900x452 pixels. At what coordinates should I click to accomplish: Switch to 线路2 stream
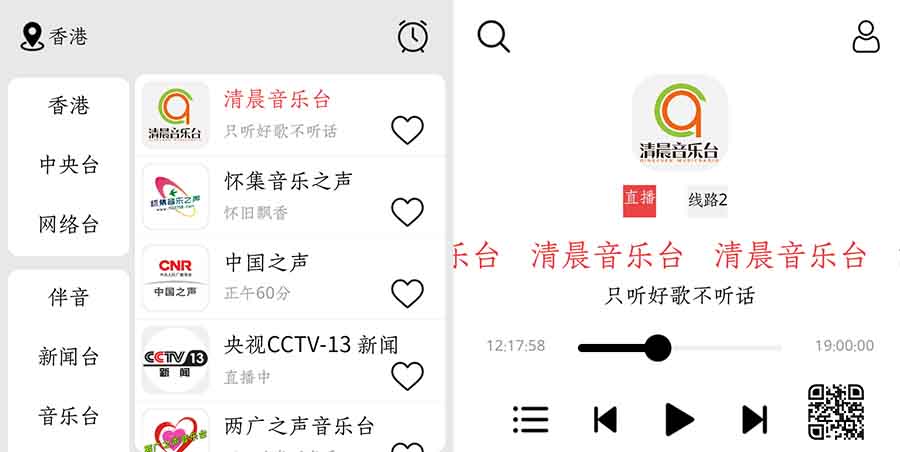pos(707,200)
